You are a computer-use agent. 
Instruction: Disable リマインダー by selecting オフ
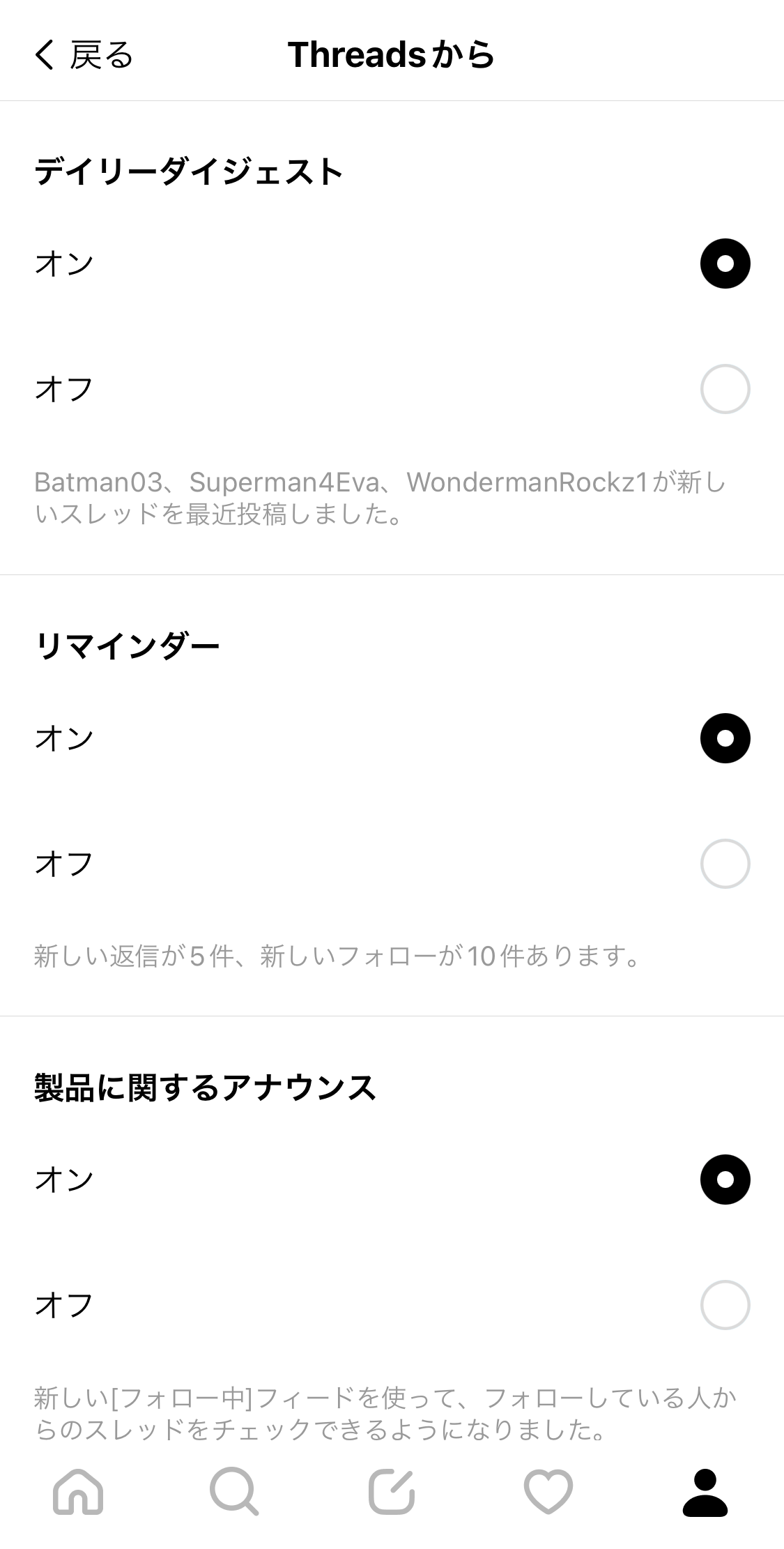point(725,864)
